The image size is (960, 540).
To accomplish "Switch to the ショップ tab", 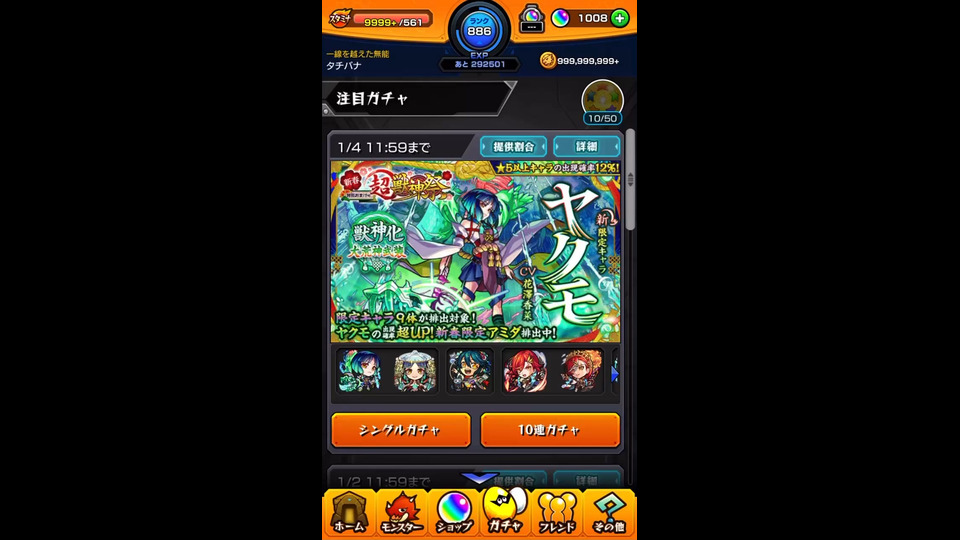I will pyautogui.click(x=453, y=514).
